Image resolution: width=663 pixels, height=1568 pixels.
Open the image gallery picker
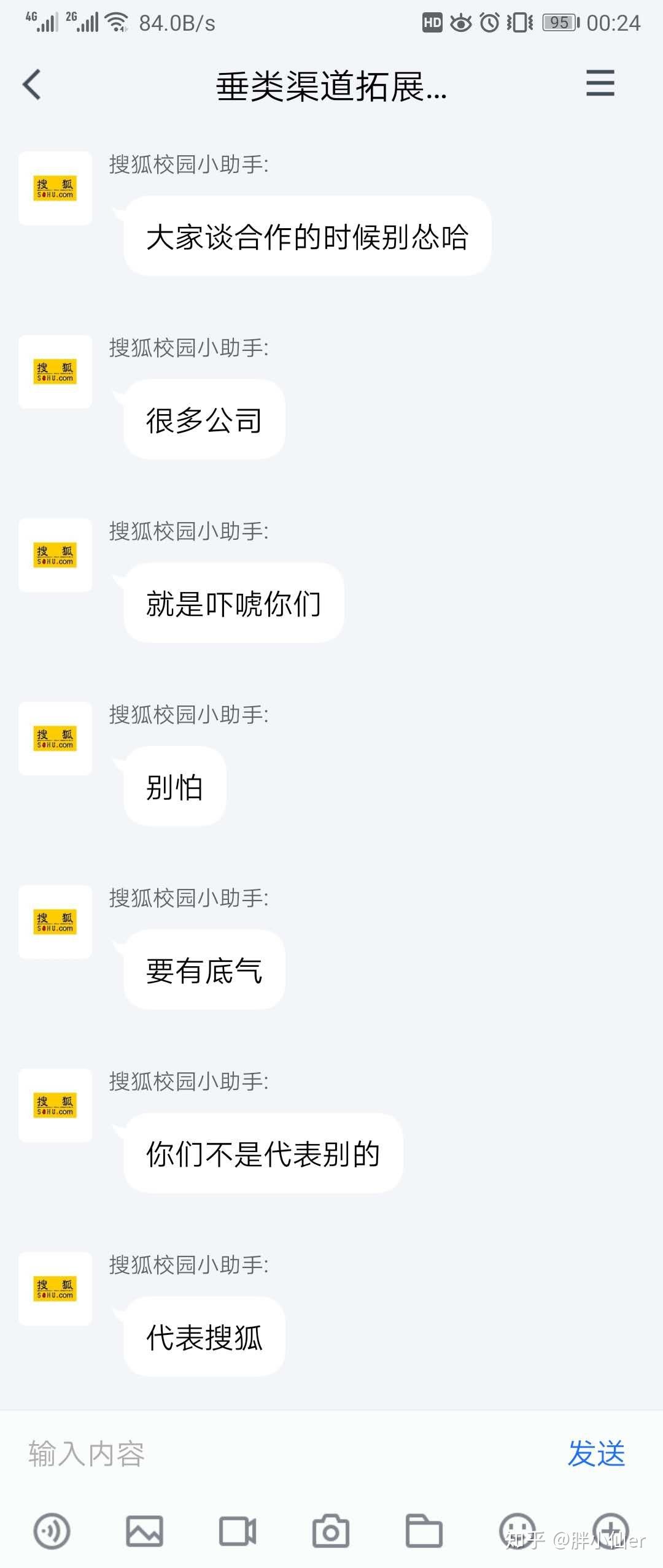point(144,1531)
